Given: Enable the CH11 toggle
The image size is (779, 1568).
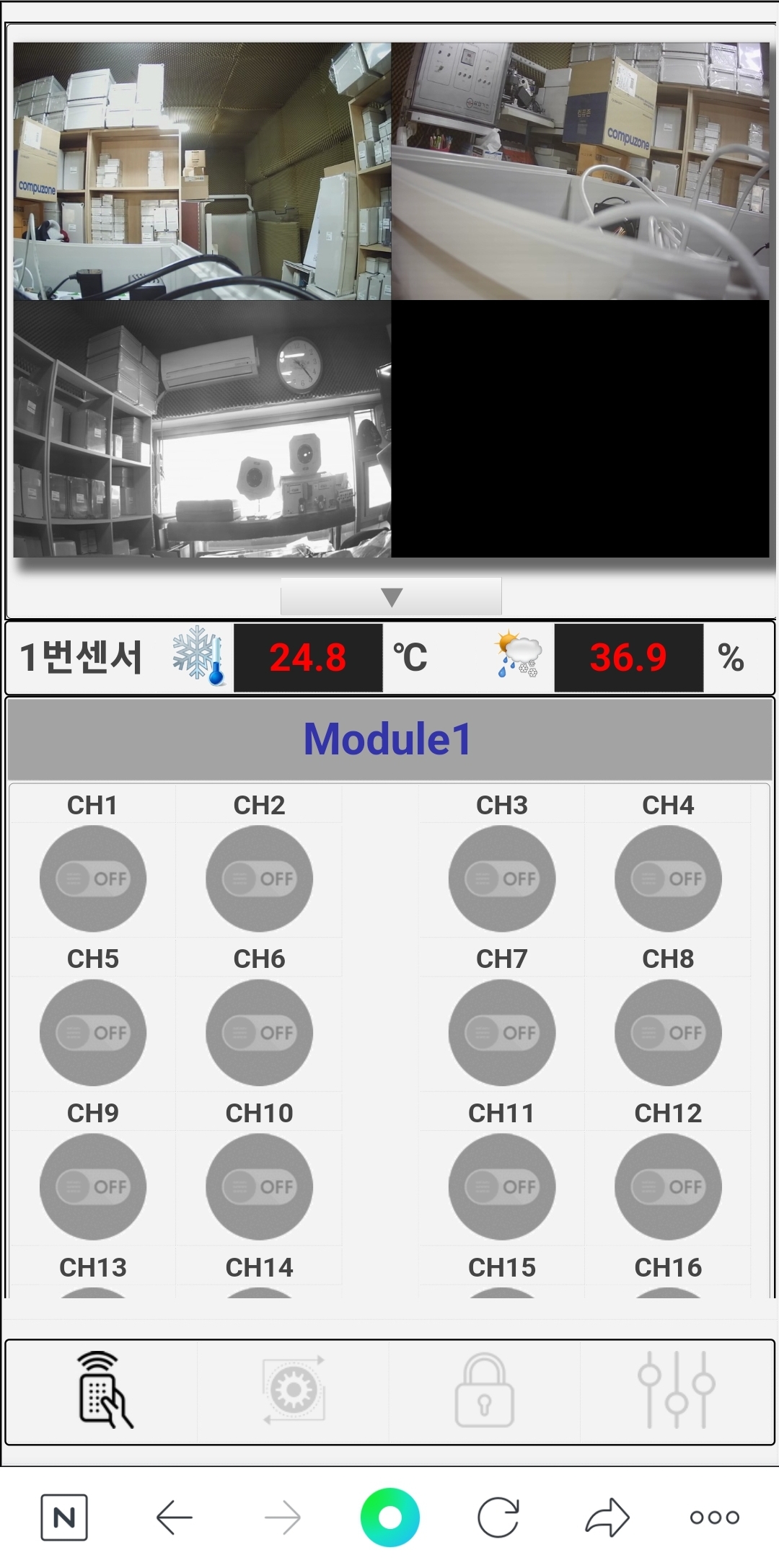Looking at the screenshot, I should [502, 1186].
